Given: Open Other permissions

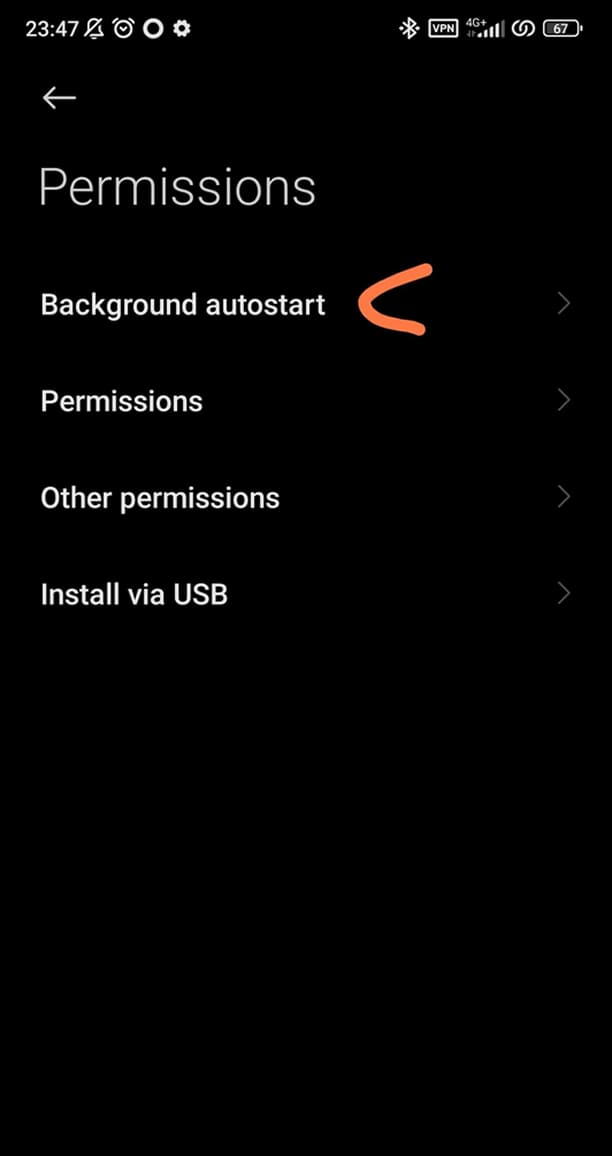Looking at the screenshot, I should [x=306, y=498].
